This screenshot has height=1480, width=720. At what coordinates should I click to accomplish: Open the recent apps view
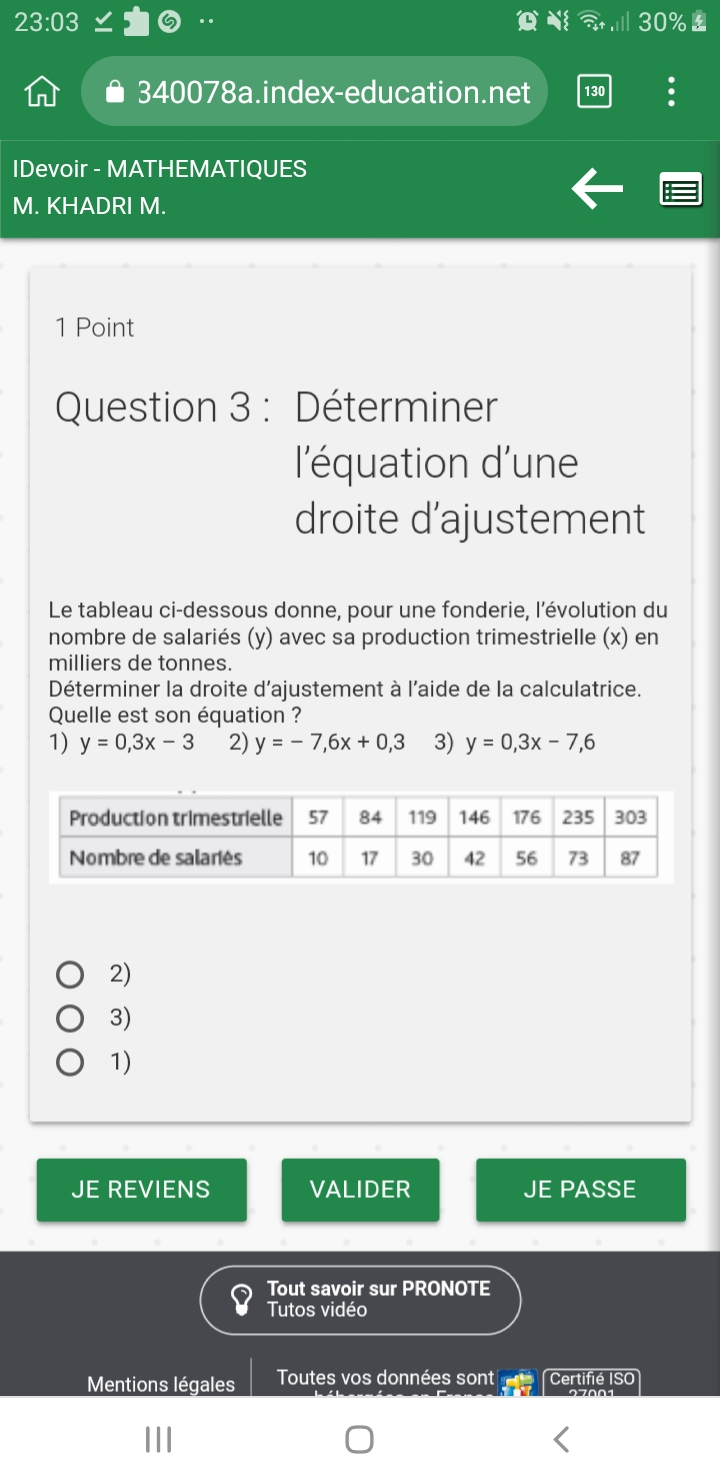[158, 1439]
